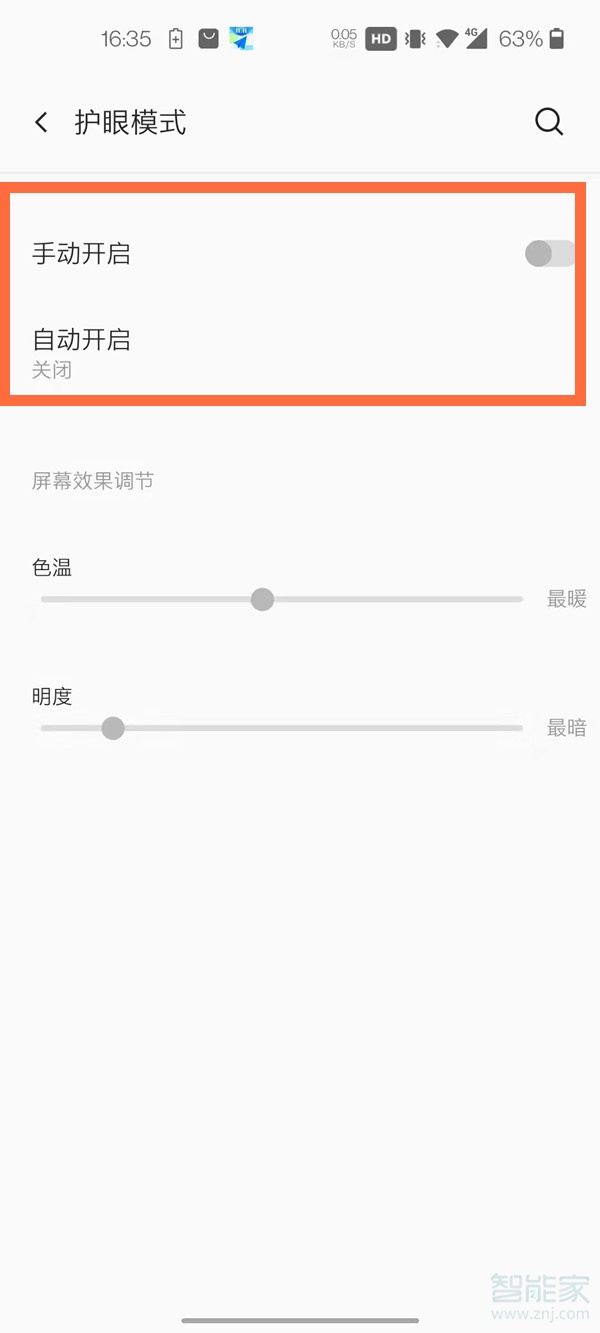Open the 自动开启 setting
Image resolution: width=600 pixels, height=1333 pixels.
click(x=290, y=353)
